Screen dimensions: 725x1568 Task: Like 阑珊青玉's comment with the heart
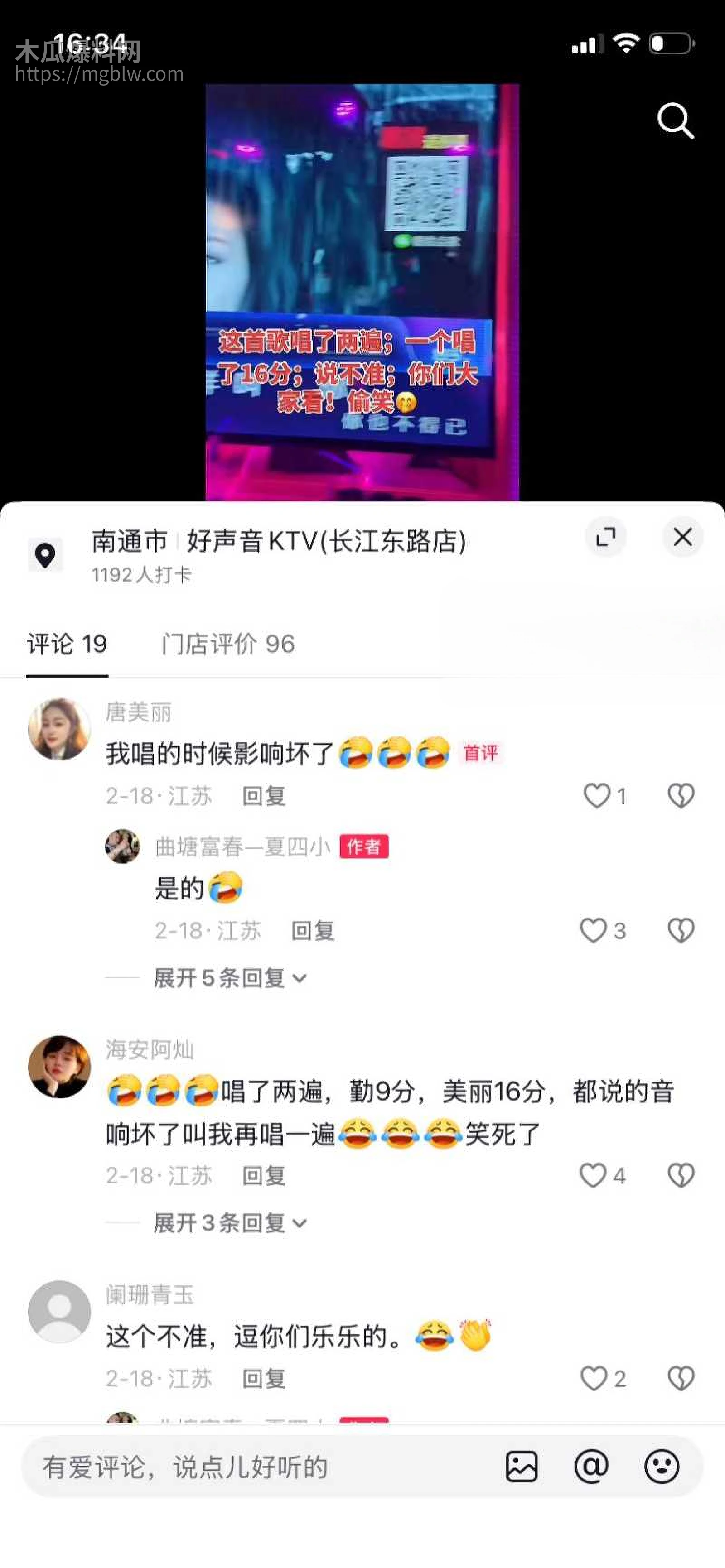[594, 1379]
